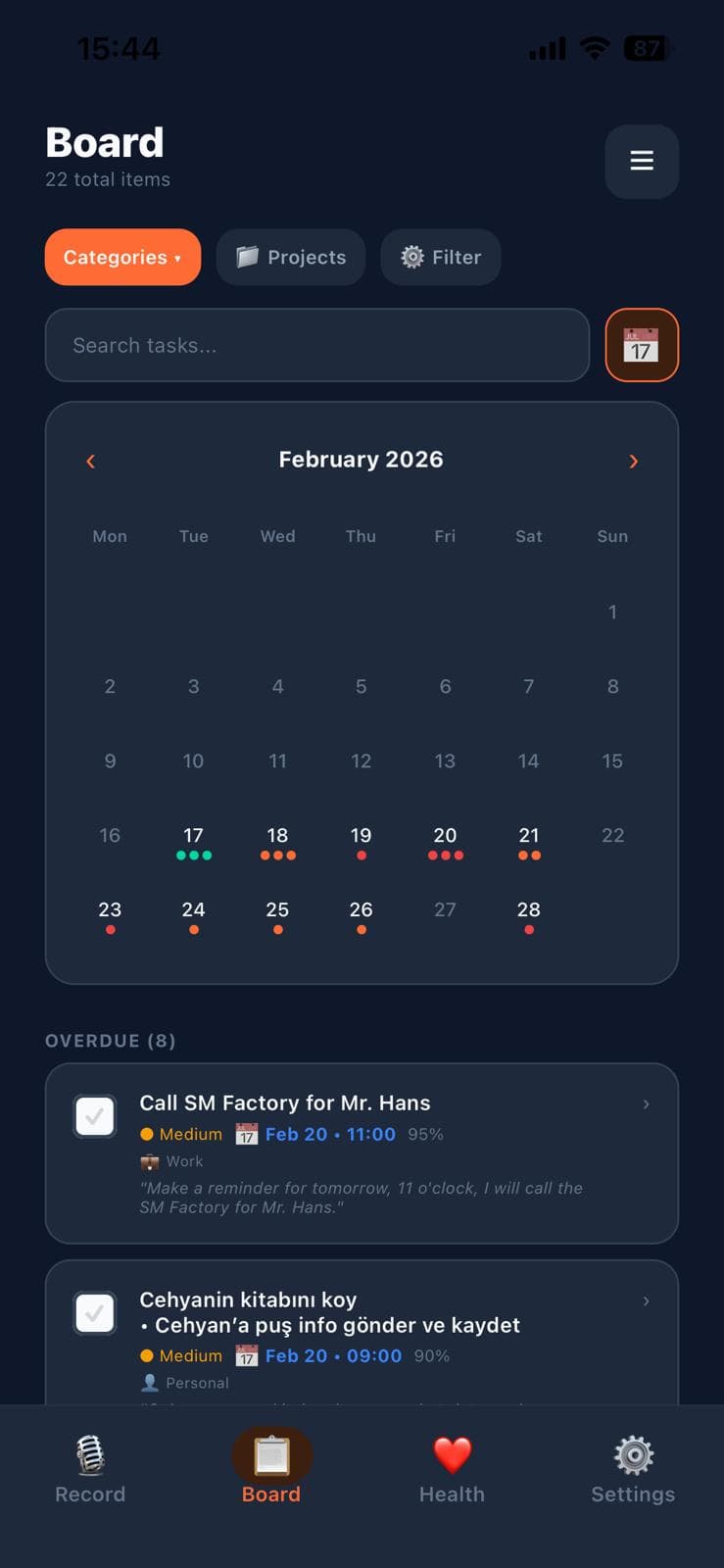Select the Projects chip

(x=291, y=258)
